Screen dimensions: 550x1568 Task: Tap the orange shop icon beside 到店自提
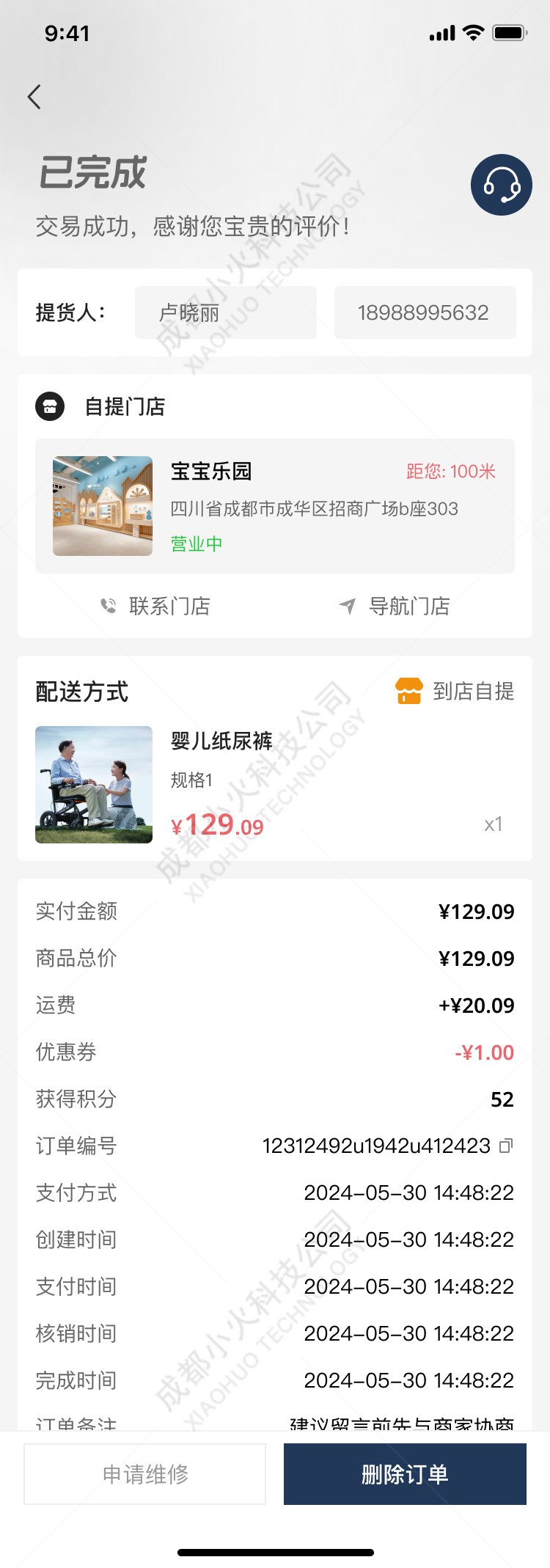408,689
